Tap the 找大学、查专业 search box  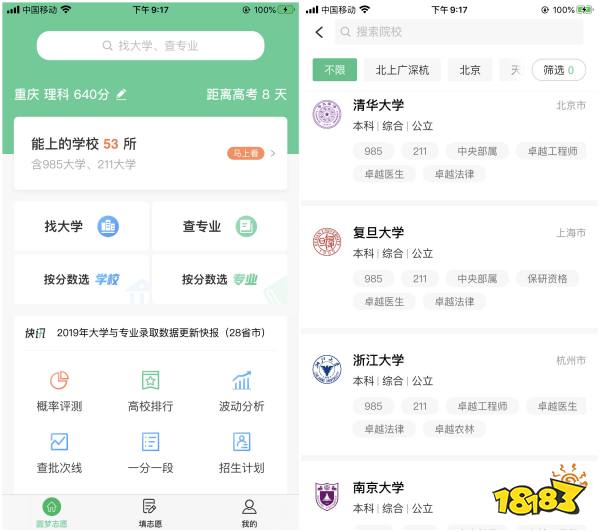150,46
